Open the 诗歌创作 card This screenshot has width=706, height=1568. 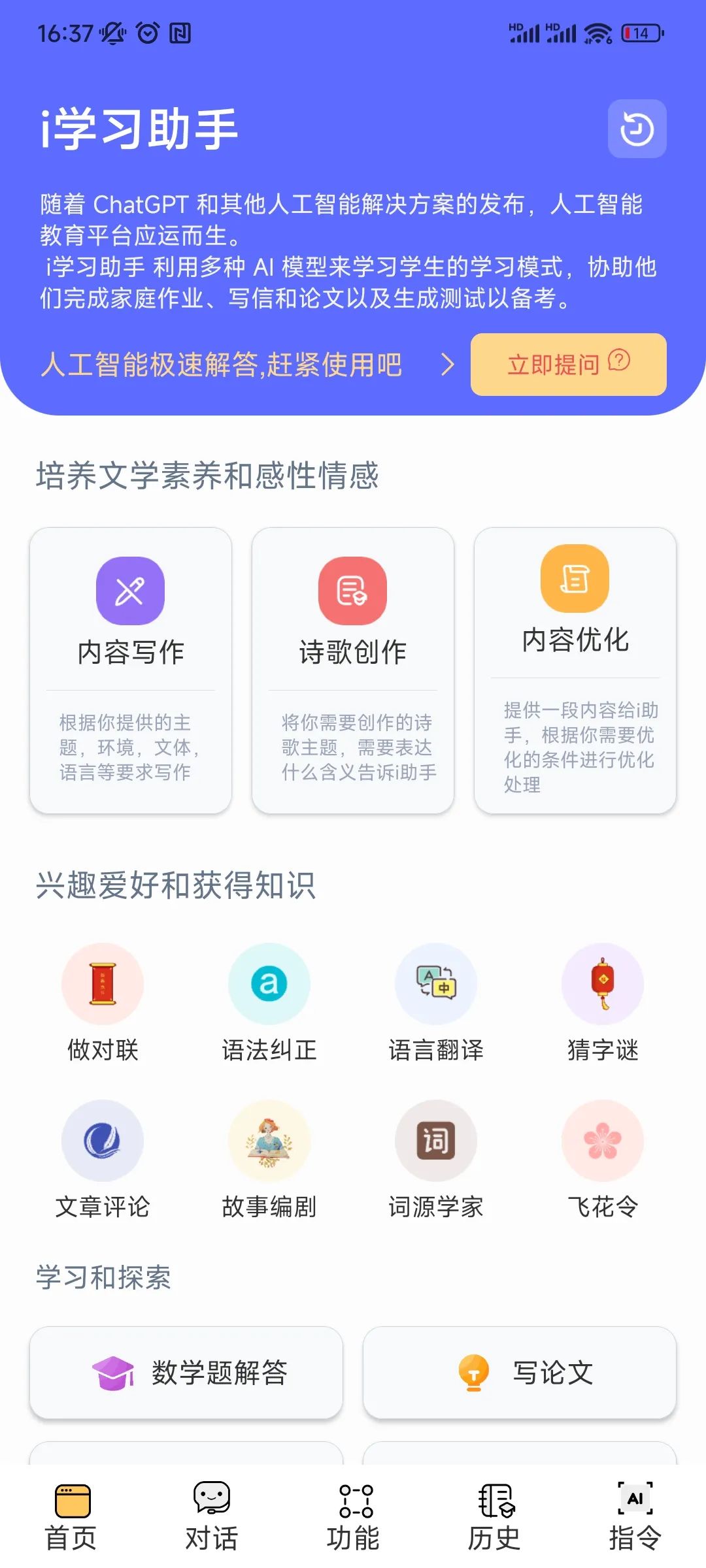click(x=353, y=670)
